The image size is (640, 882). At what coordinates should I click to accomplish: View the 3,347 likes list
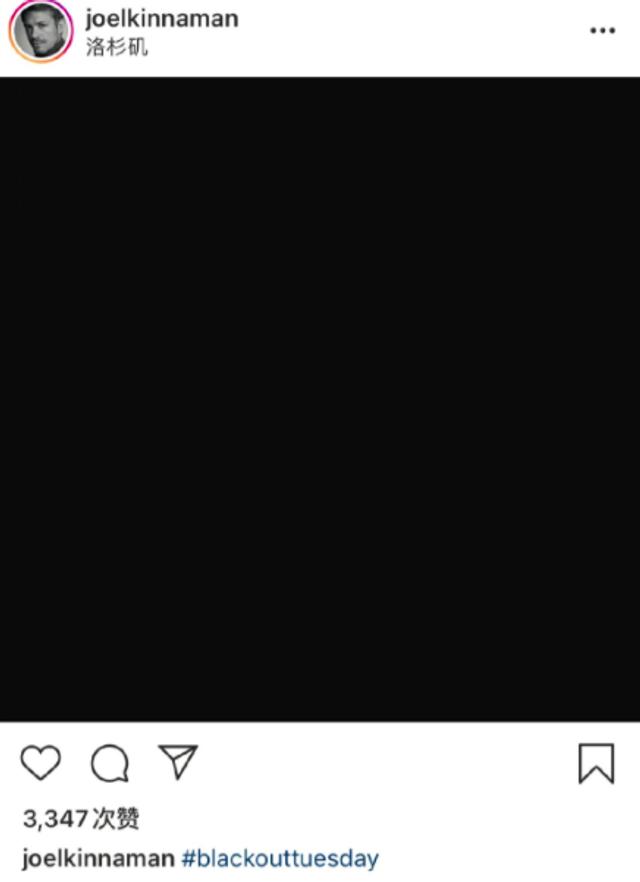tap(81, 820)
